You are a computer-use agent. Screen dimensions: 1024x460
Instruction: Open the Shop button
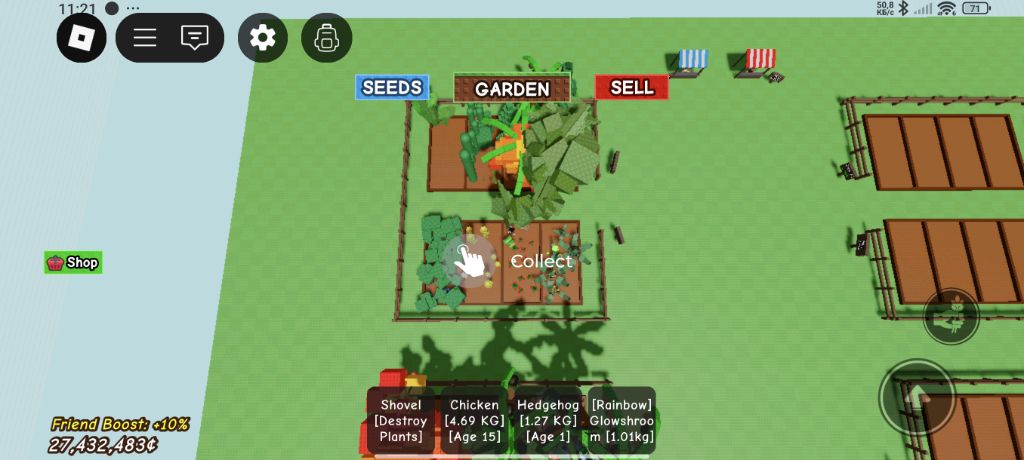pyautogui.click(x=73, y=263)
